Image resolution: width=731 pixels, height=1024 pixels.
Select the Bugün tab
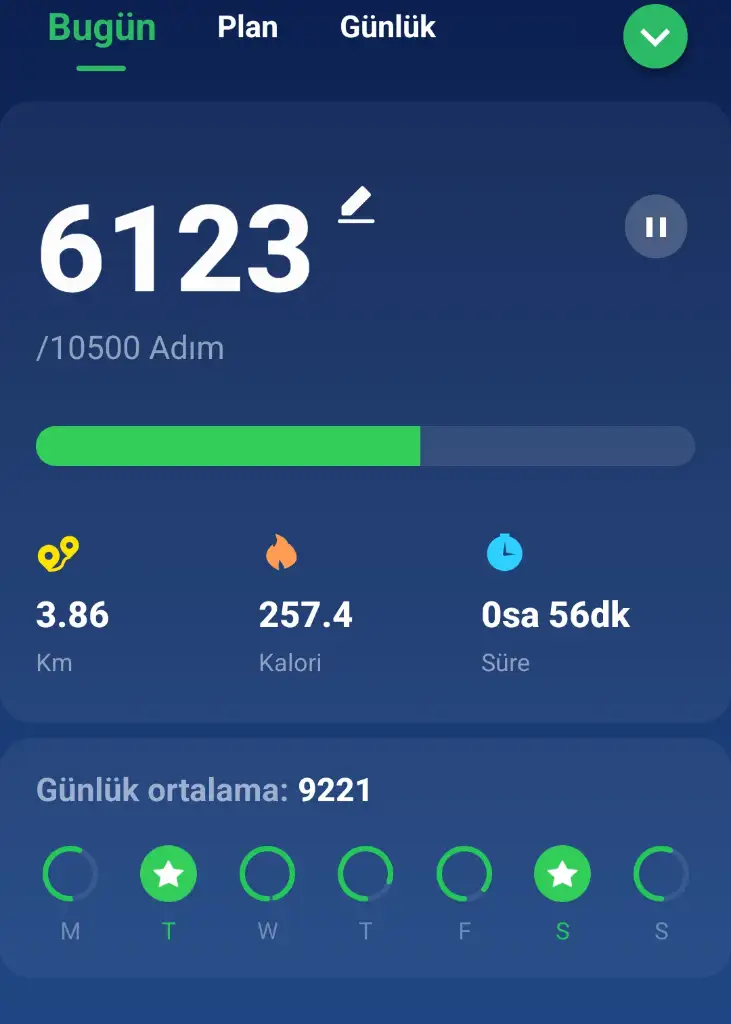(x=102, y=27)
